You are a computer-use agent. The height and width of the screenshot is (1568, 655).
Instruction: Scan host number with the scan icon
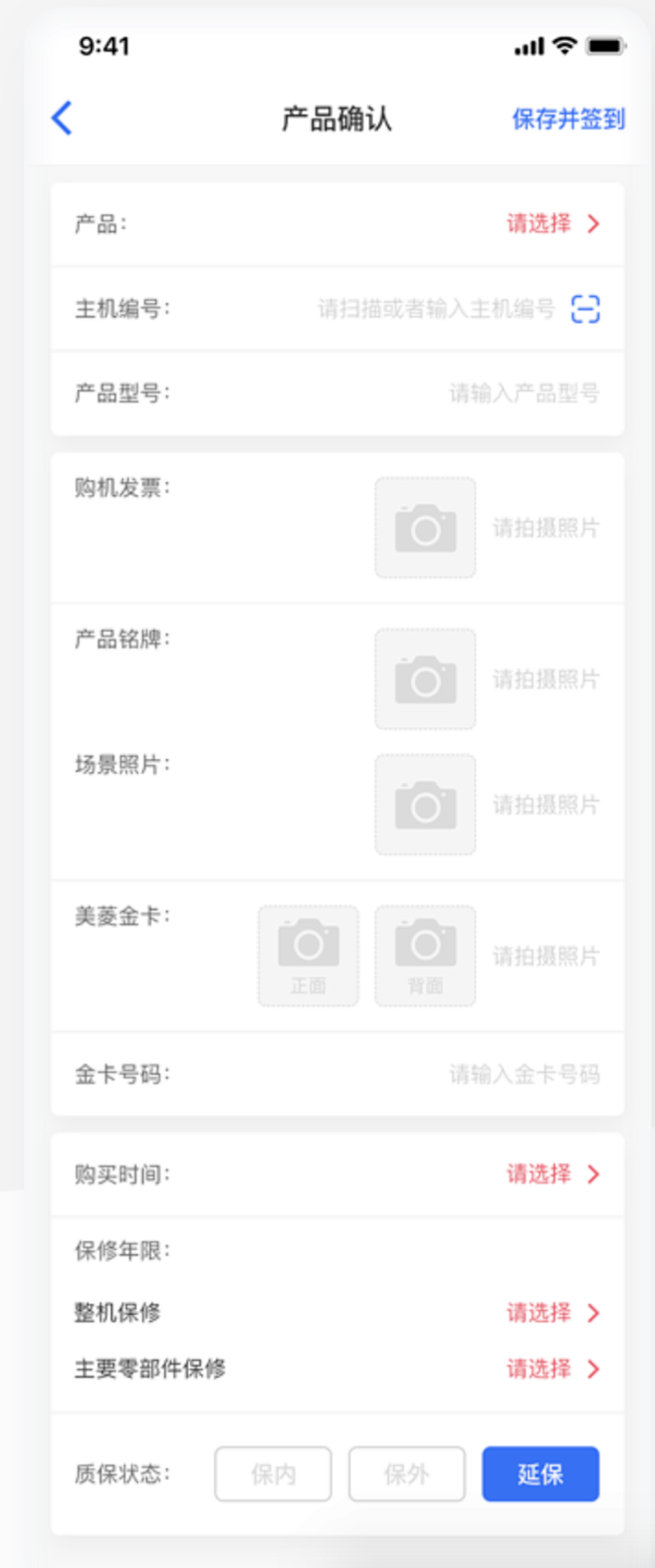tap(585, 310)
